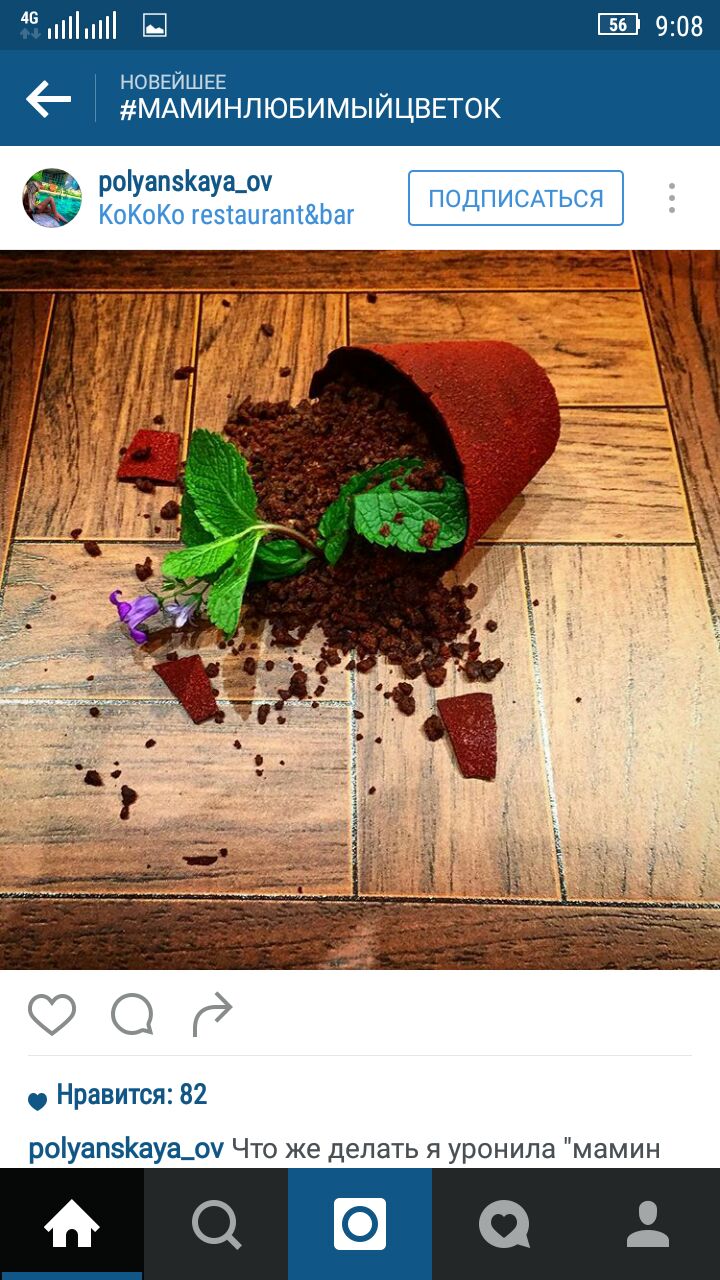Switch to the Home tab
Screen dimensions: 720x1280
coord(72,1224)
